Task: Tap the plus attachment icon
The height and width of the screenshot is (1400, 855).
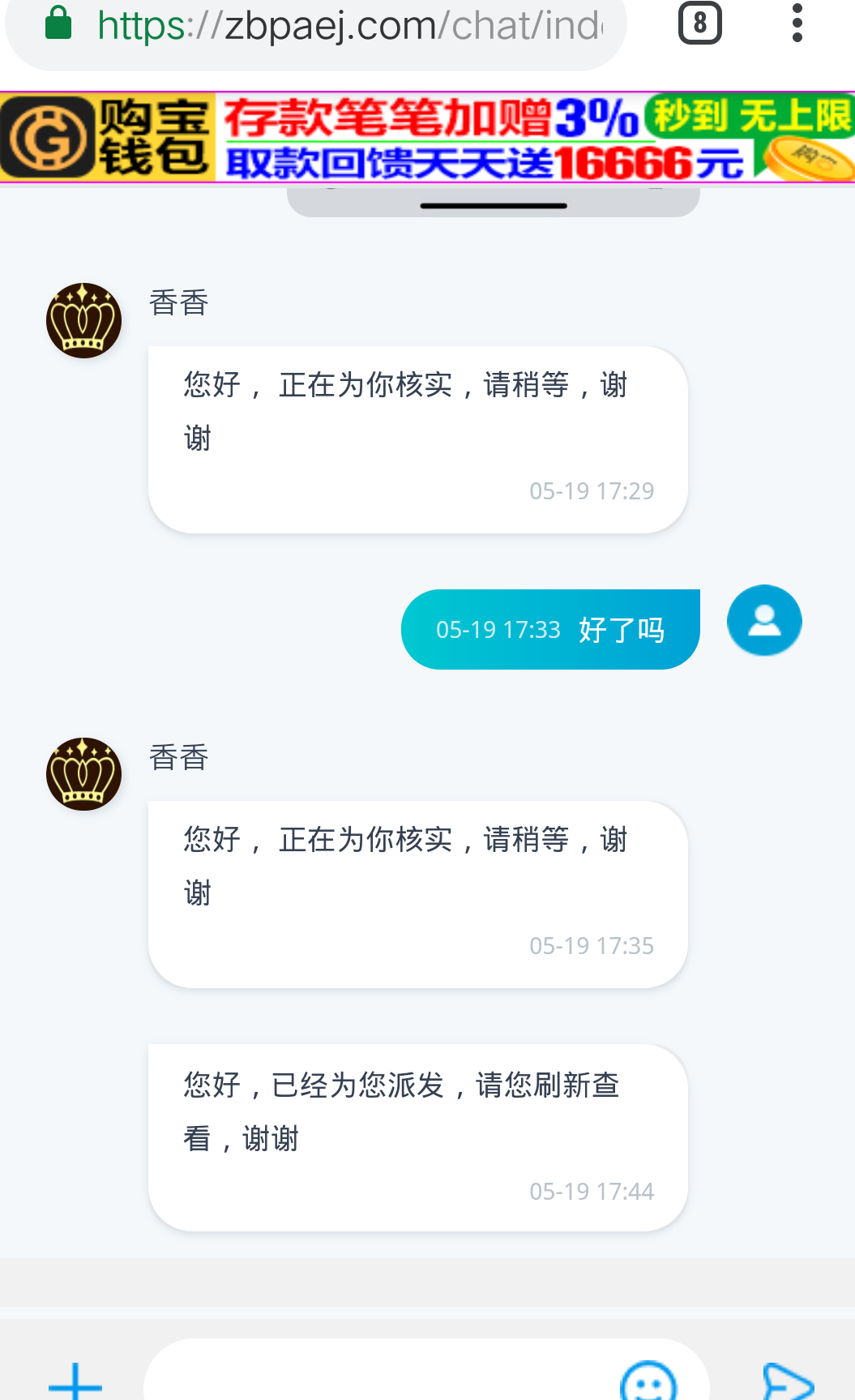Action: [75, 1381]
